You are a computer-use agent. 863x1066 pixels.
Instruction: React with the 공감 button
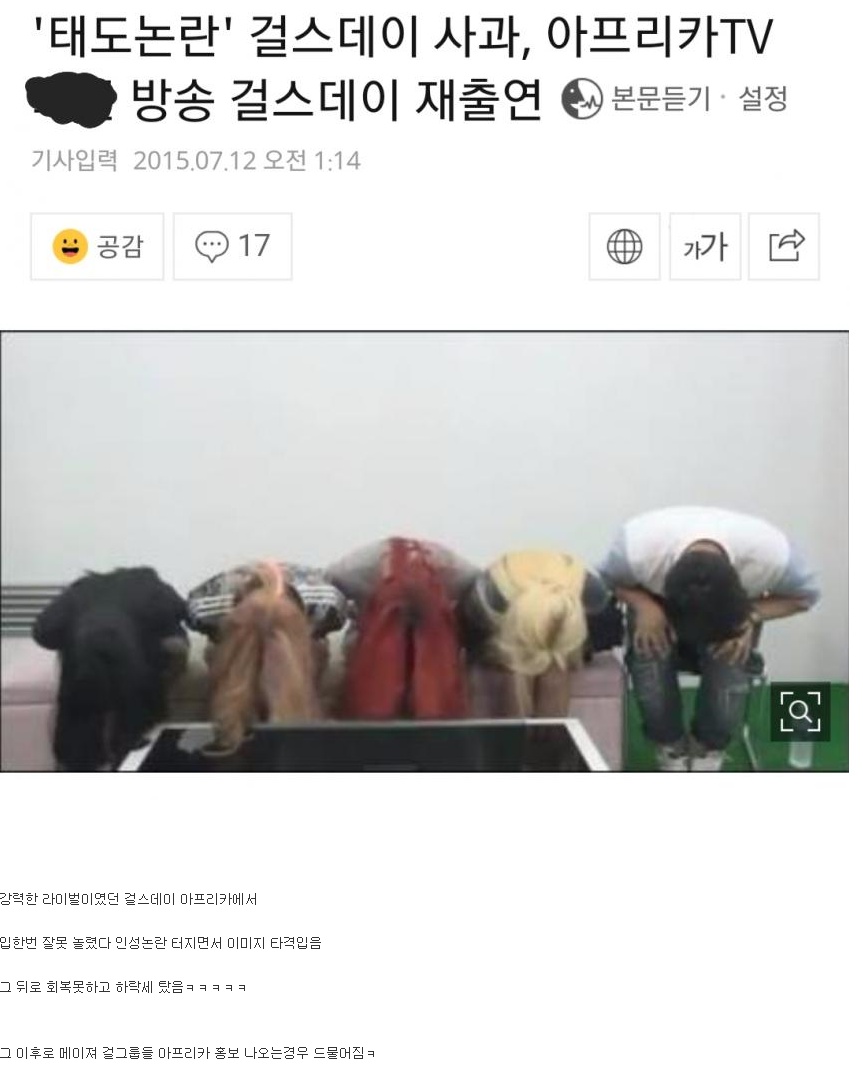pyautogui.click(x=97, y=246)
